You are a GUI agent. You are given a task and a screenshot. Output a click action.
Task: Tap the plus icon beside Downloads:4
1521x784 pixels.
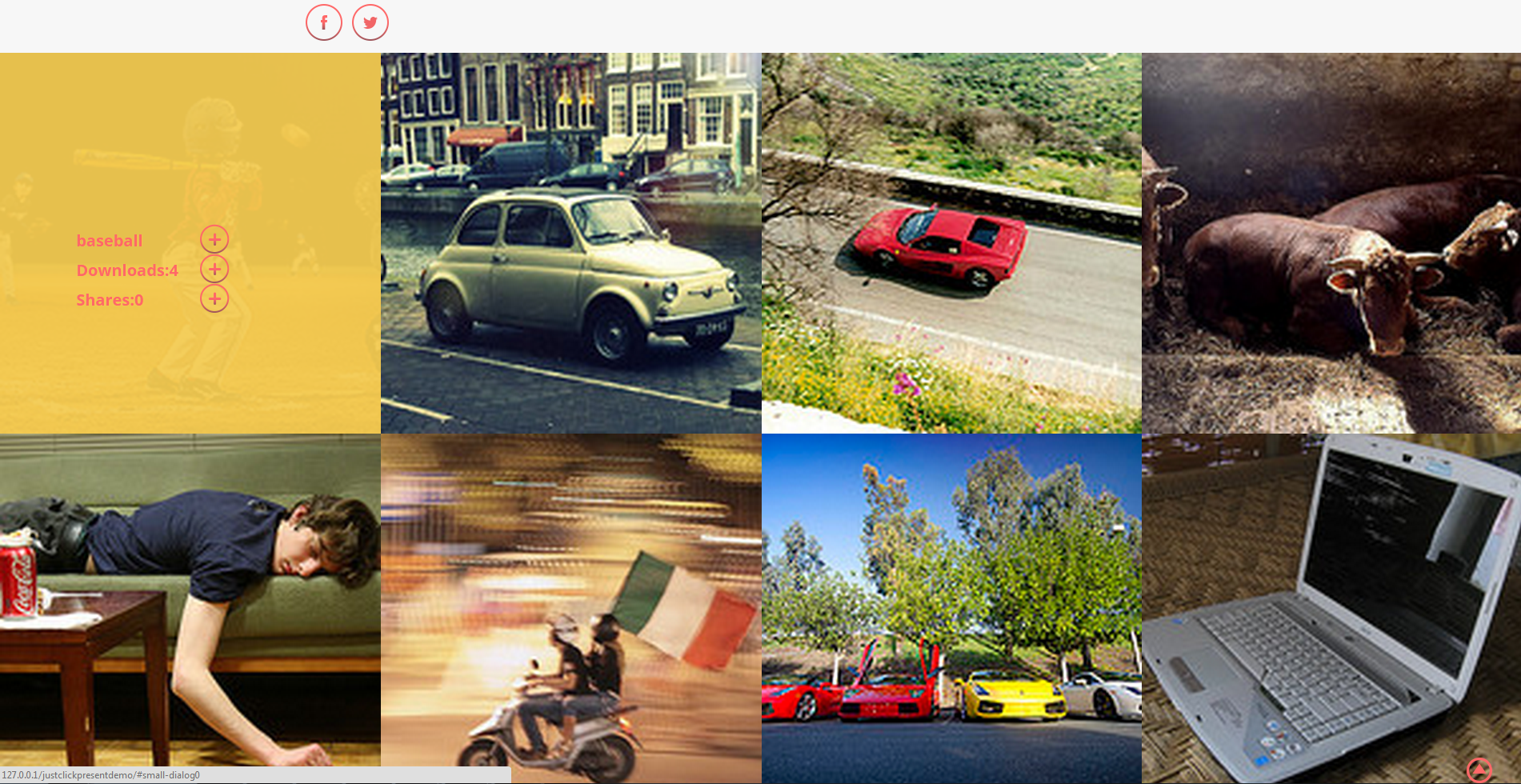point(214,269)
